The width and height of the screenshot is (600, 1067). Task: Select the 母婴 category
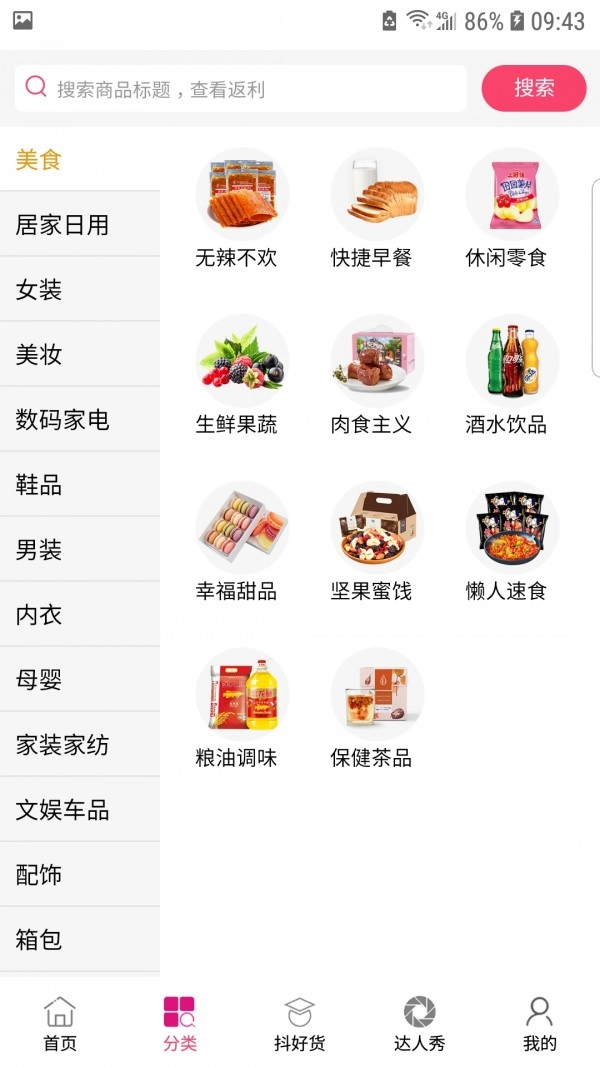pos(40,680)
